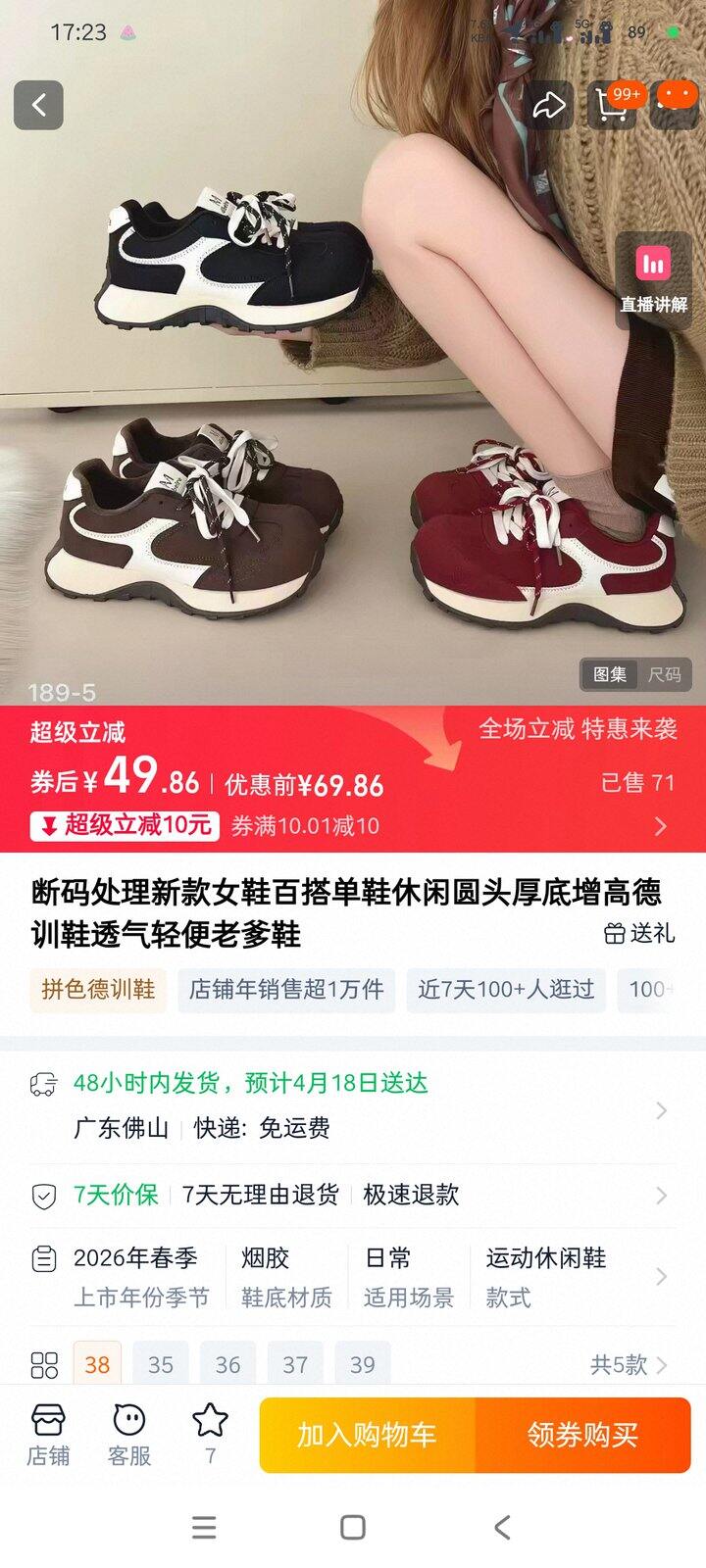Screen dimensions: 706x1568
Task: Choose size 38
Action: click(97, 1364)
